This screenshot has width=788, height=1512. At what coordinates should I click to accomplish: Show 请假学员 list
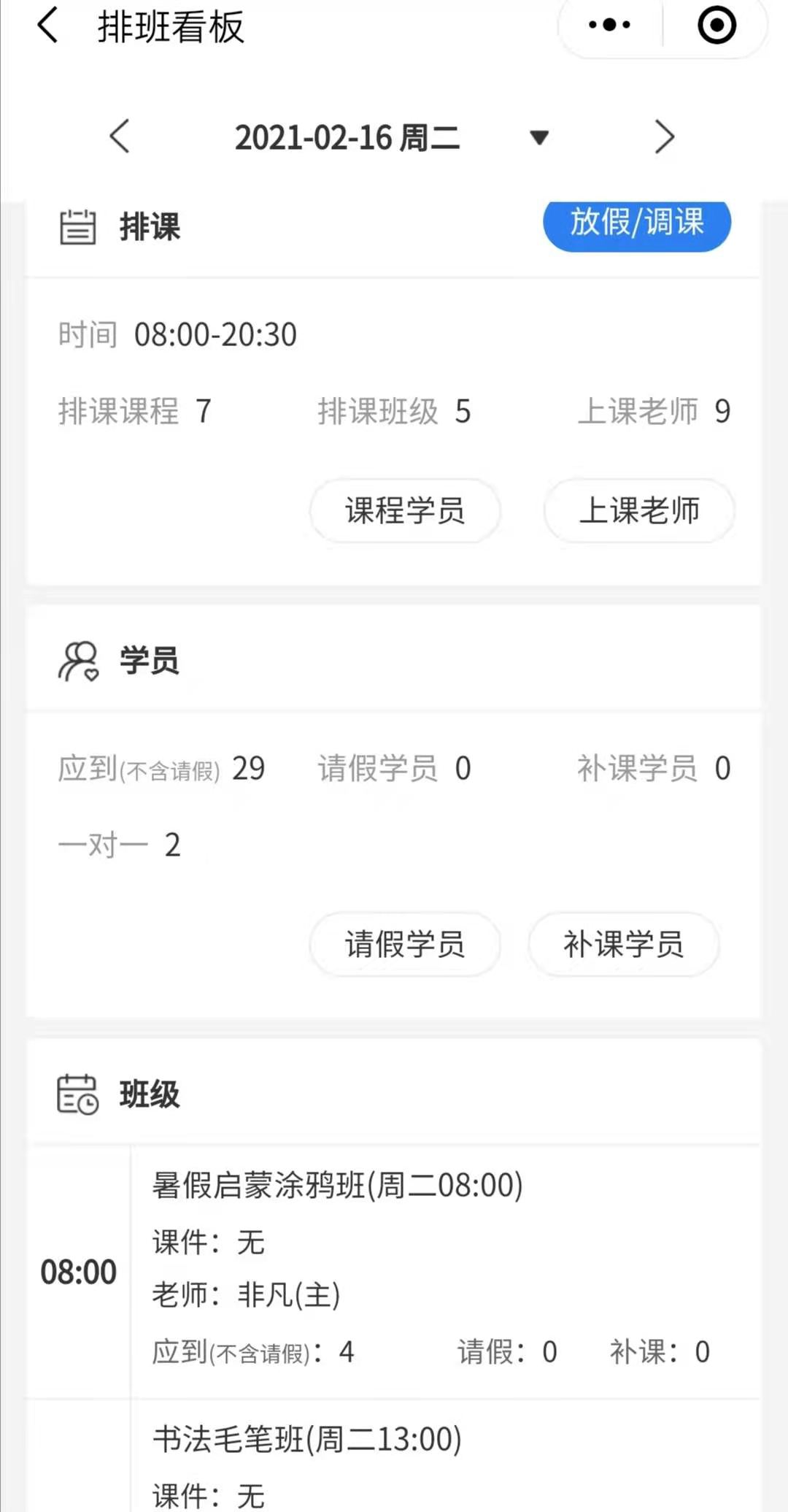coord(405,944)
